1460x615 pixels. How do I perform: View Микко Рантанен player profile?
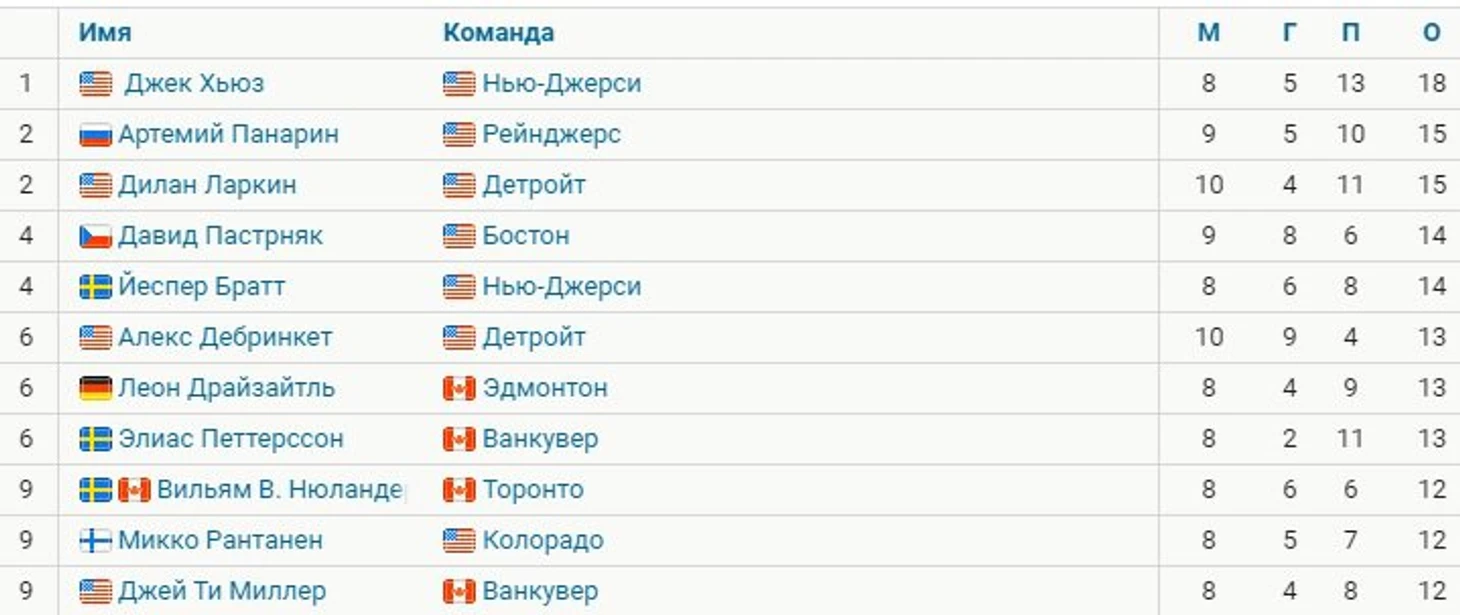tap(220, 541)
